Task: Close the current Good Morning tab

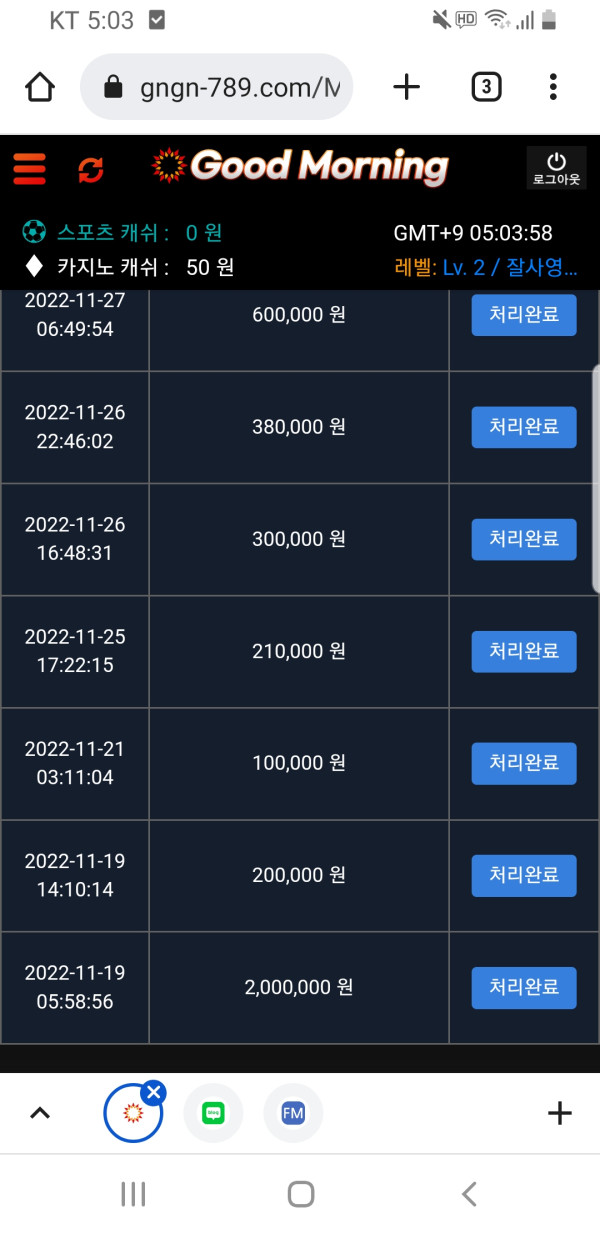Action: 153,1092
